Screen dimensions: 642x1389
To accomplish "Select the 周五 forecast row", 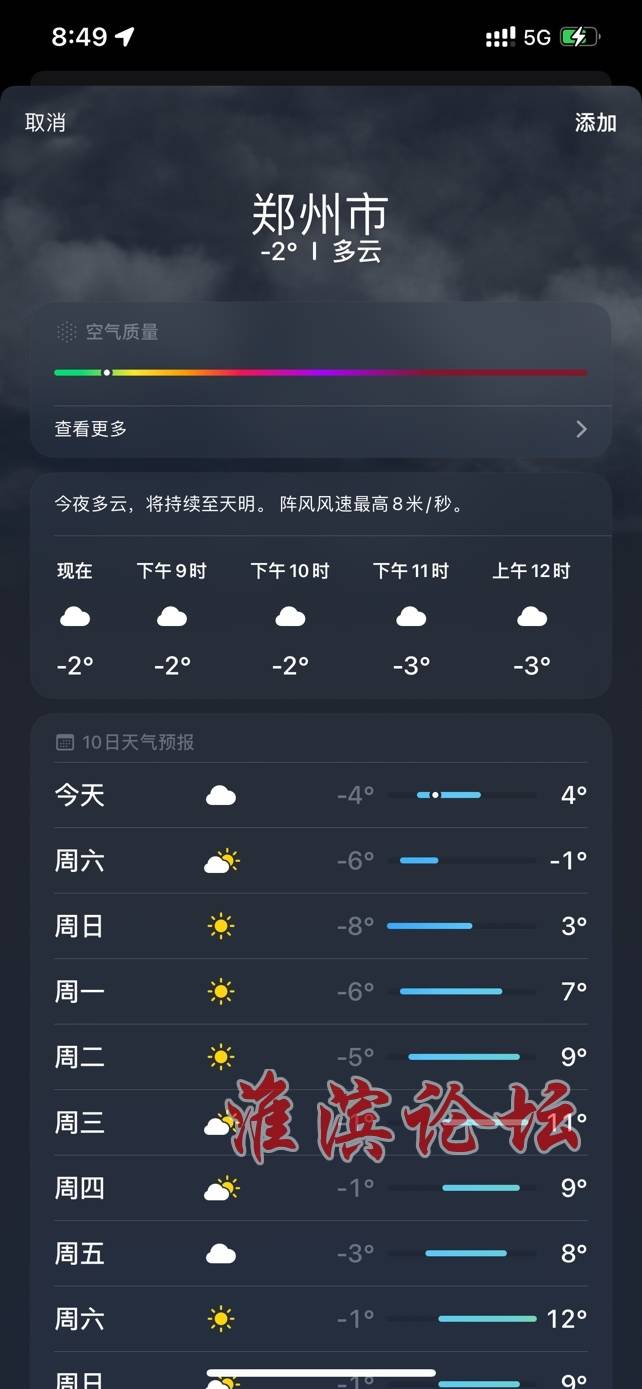I will [320, 1253].
